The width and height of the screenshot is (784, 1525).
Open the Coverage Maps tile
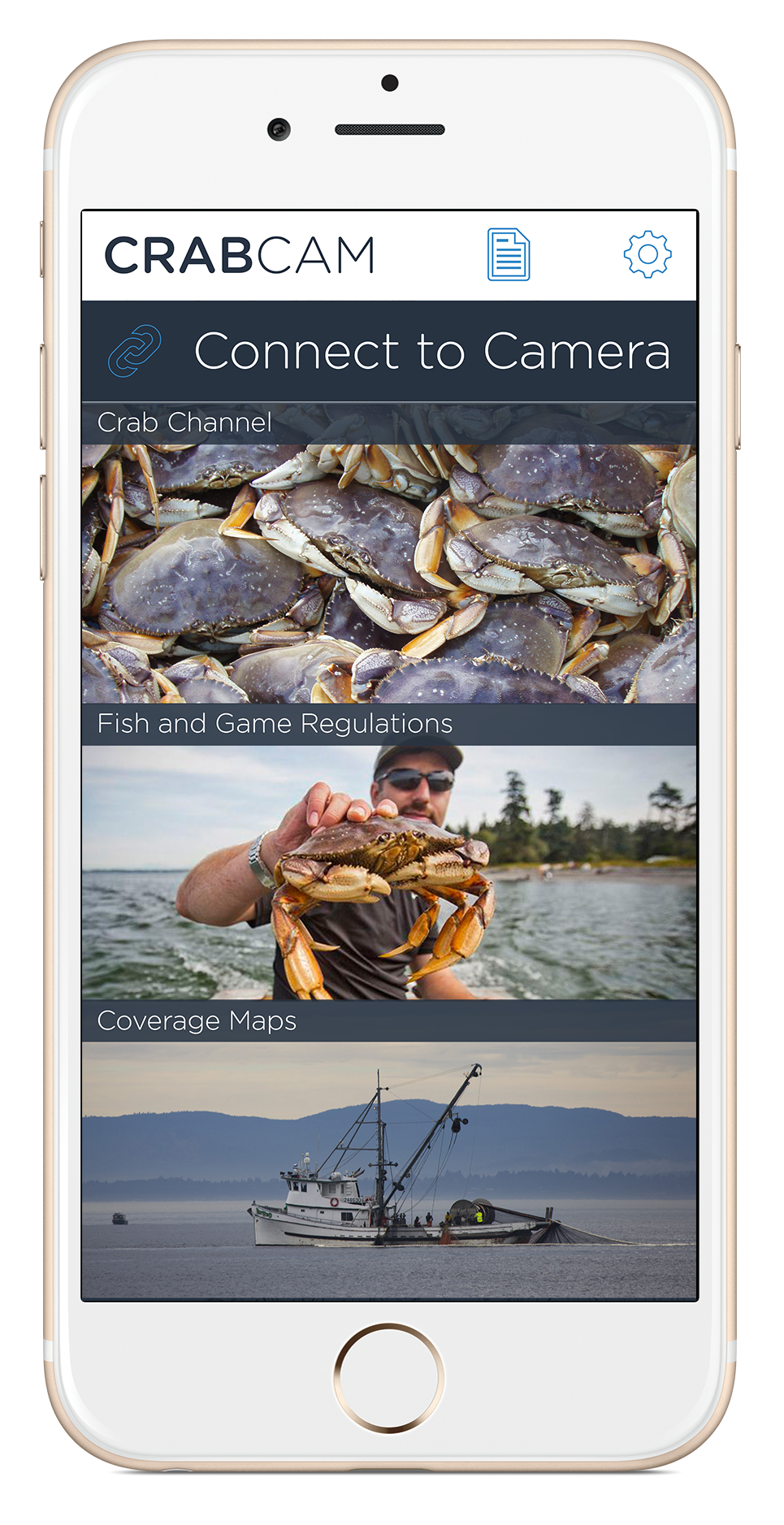(389, 1150)
